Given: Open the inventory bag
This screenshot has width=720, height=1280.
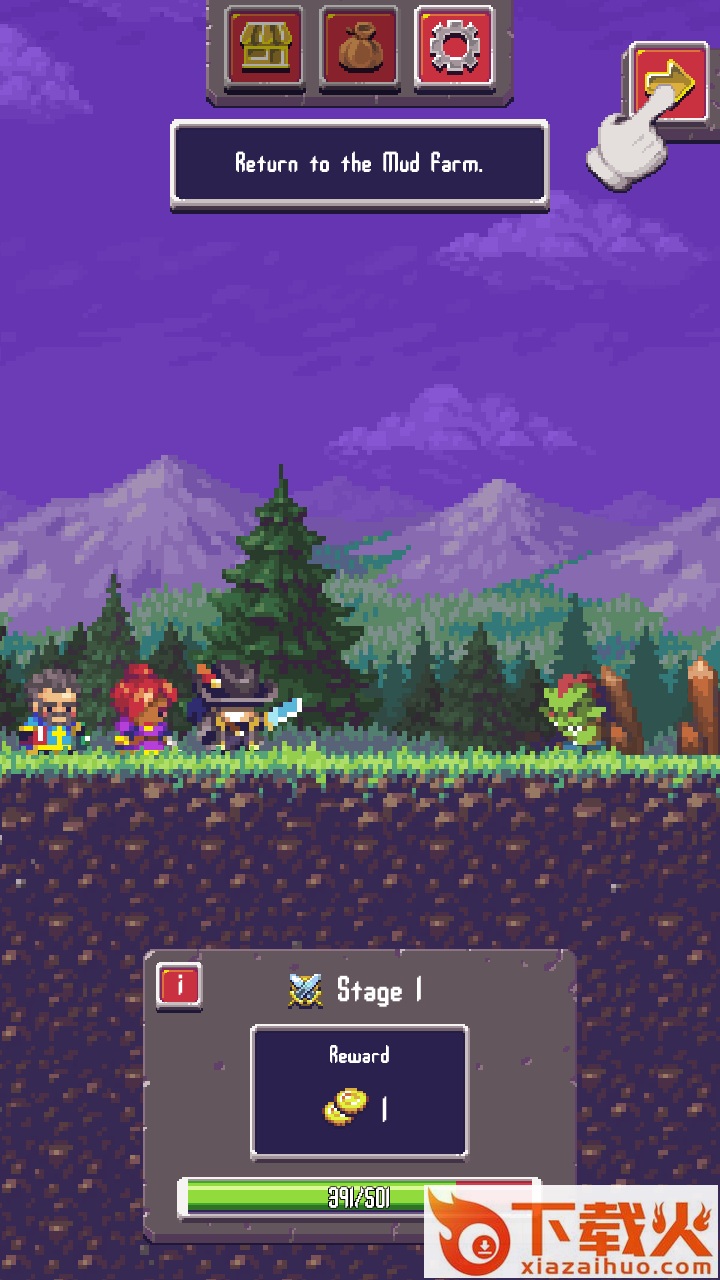Looking at the screenshot, I should point(359,46).
